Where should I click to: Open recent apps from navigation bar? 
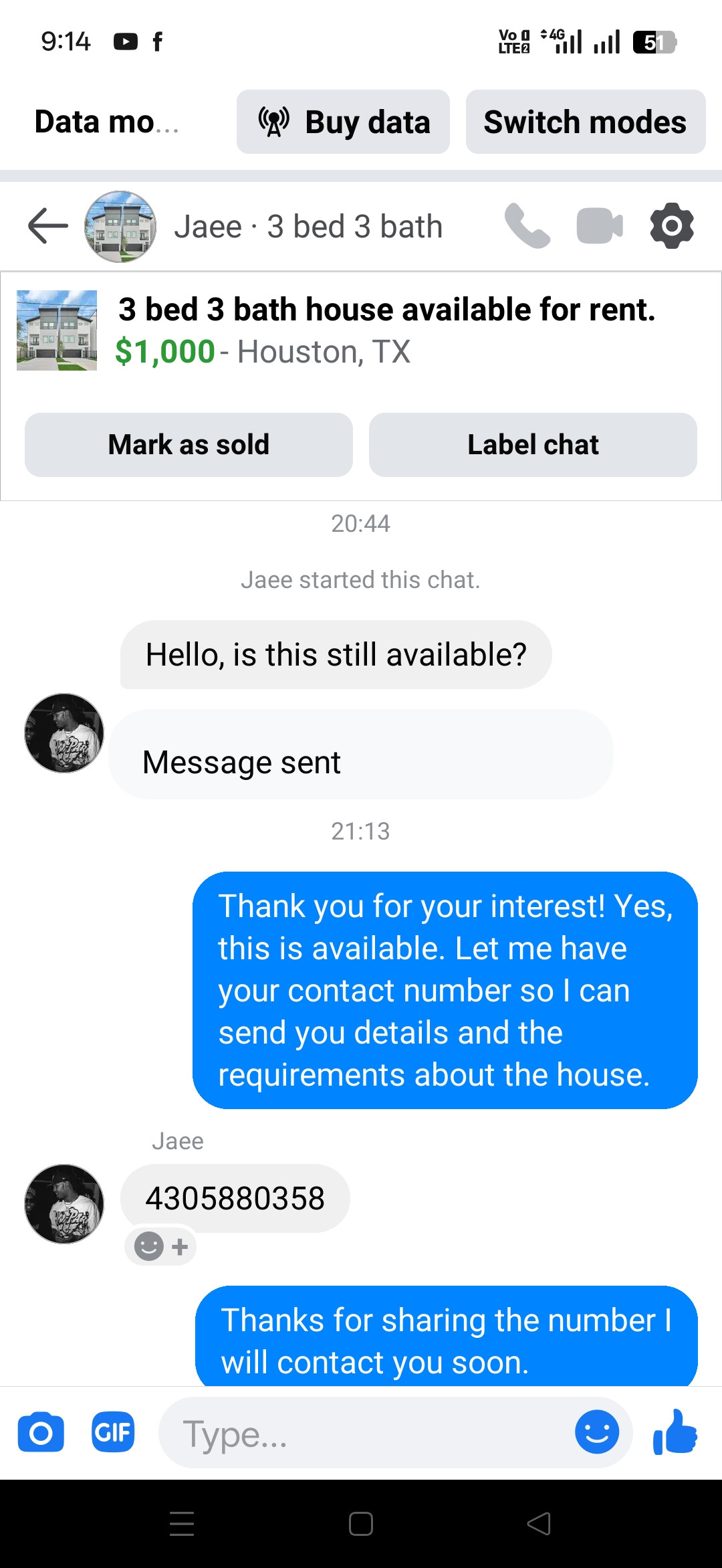coord(182,1524)
